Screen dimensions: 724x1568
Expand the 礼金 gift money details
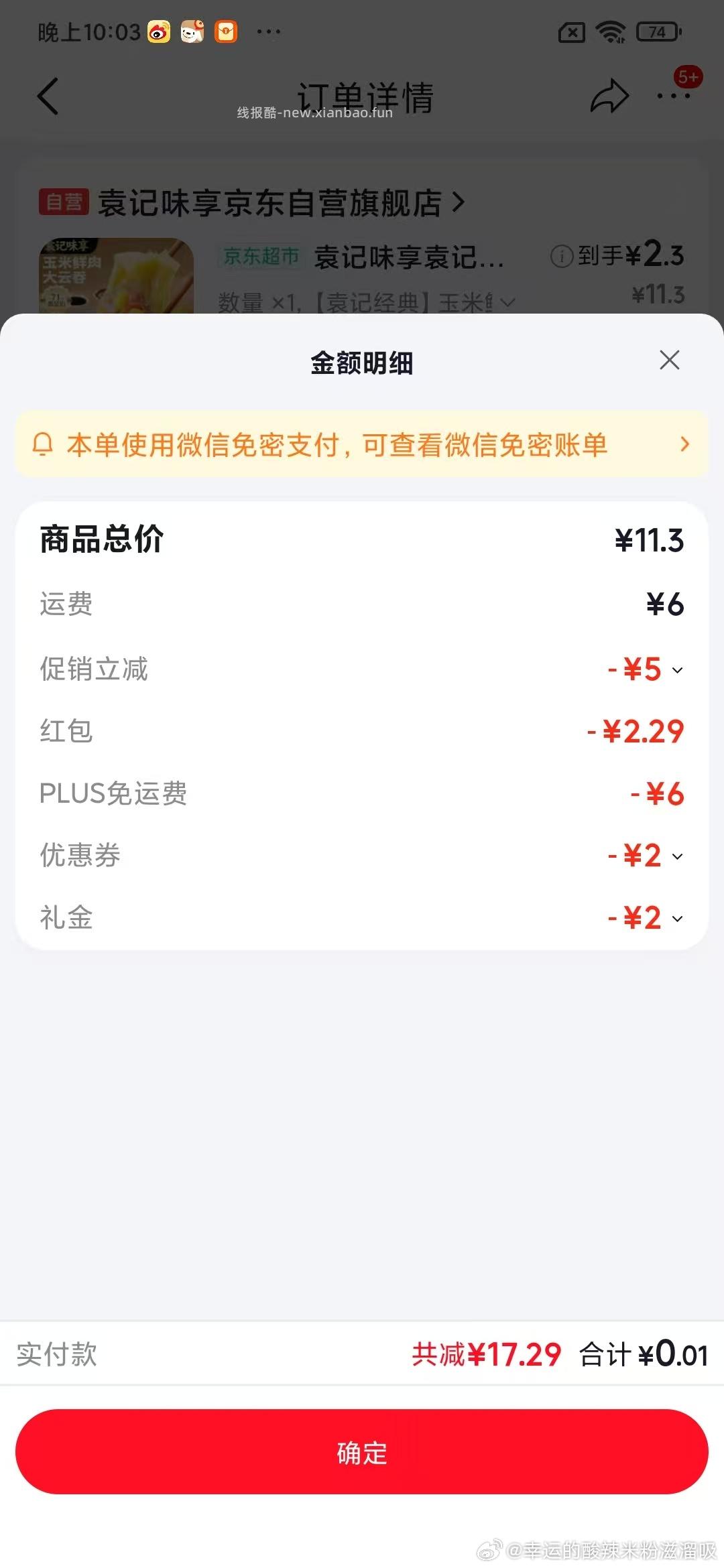pyautogui.click(x=679, y=919)
